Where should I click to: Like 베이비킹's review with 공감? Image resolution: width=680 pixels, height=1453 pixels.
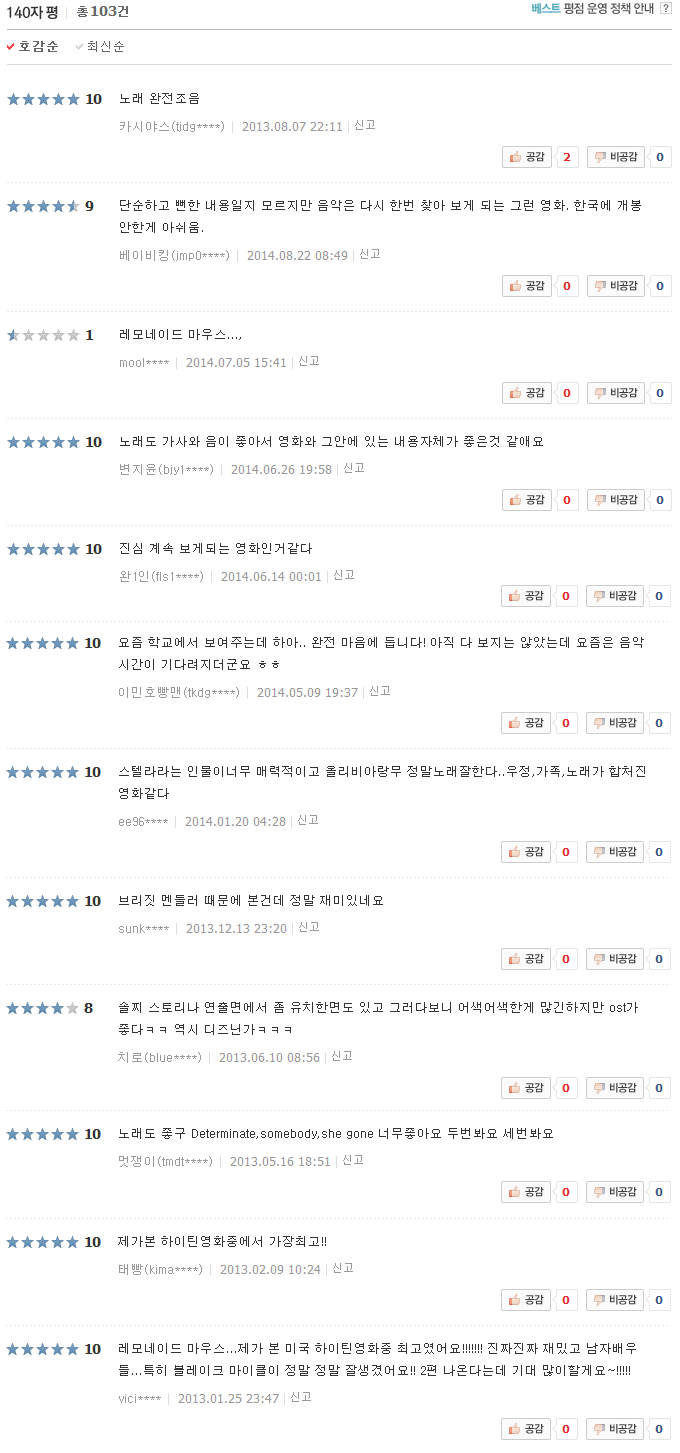tap(527, 286)
